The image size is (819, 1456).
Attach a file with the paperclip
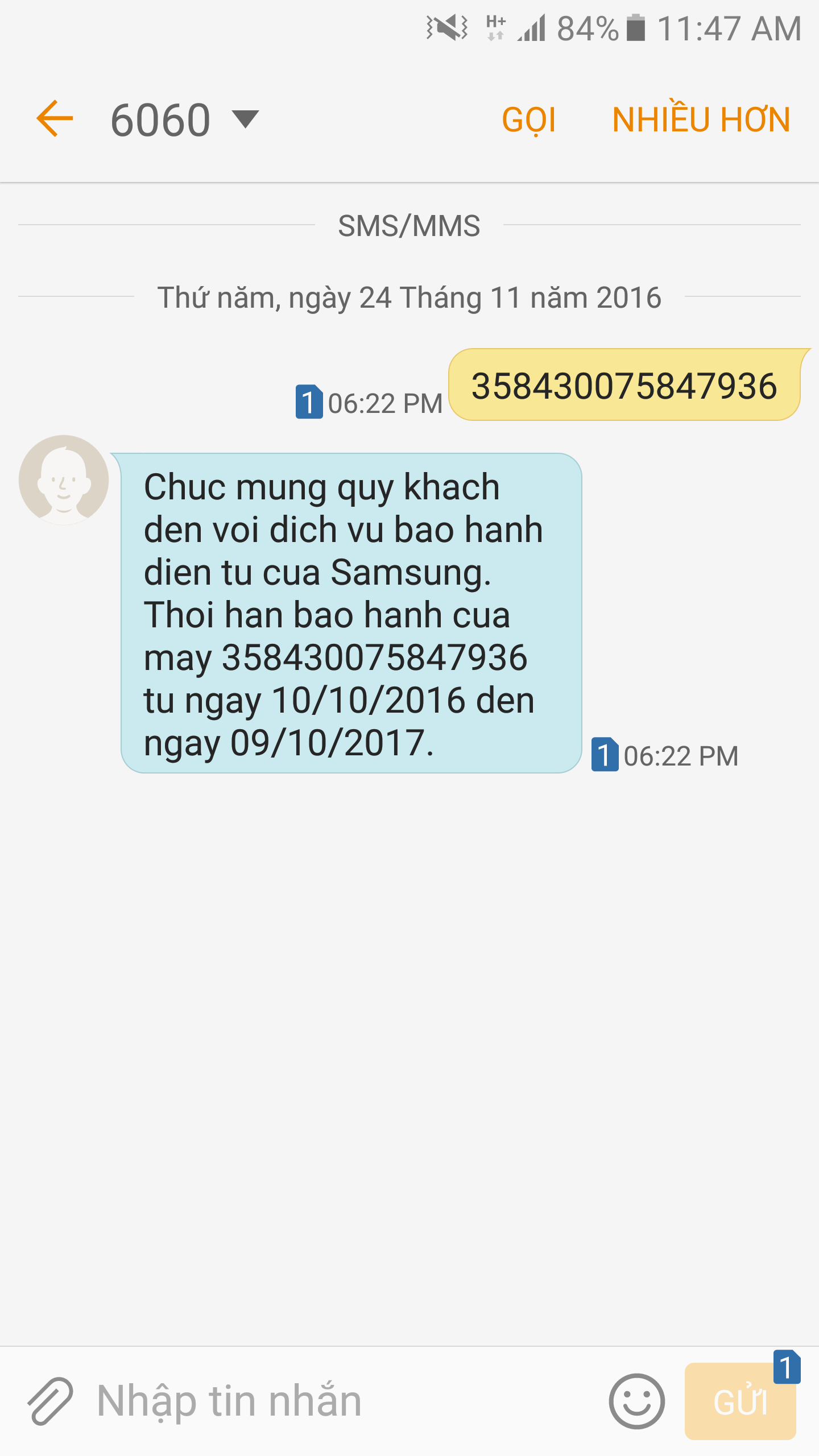(50, 1400)
